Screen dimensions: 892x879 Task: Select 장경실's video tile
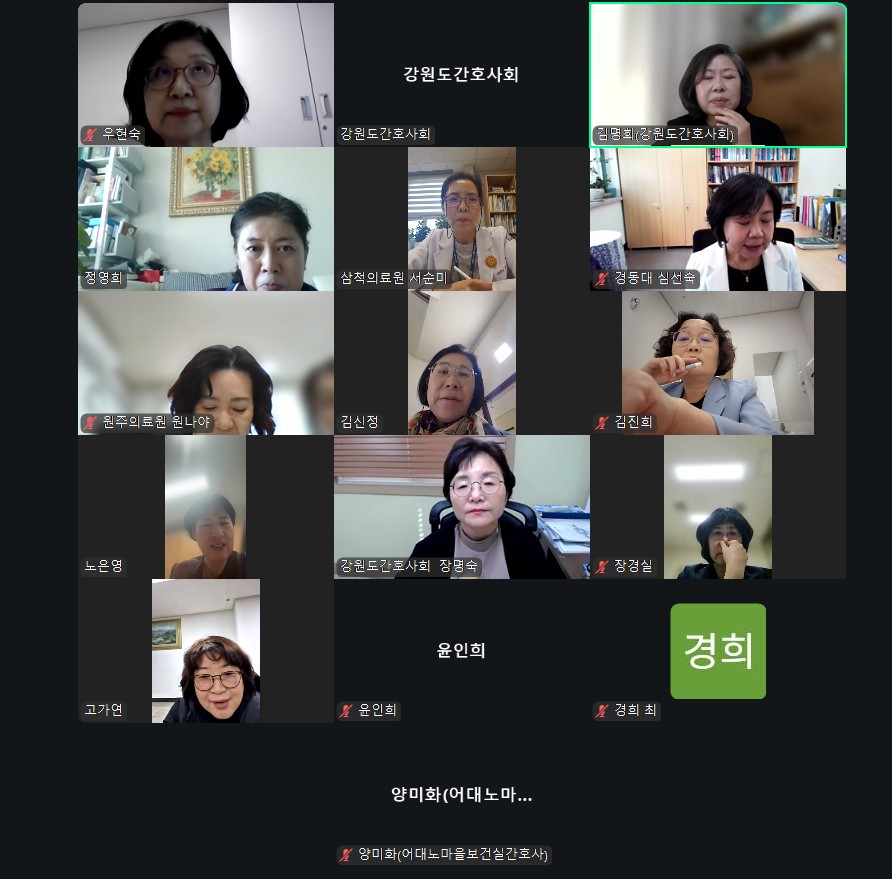click(717, 507)
